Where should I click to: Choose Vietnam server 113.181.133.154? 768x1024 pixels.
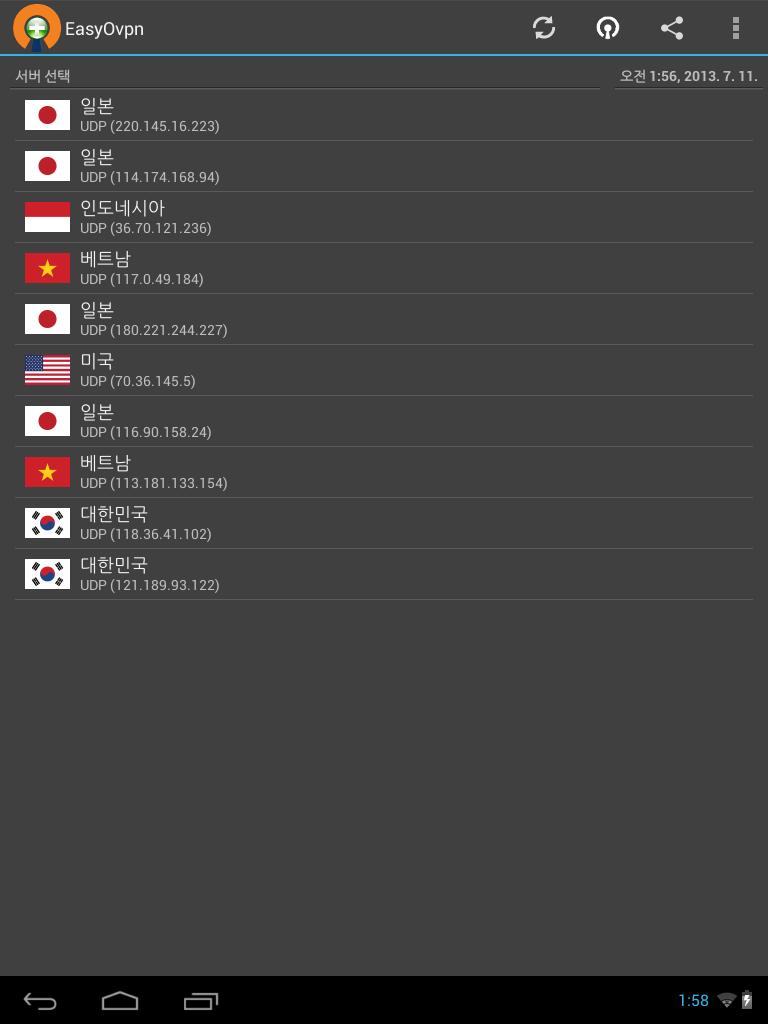383,472
